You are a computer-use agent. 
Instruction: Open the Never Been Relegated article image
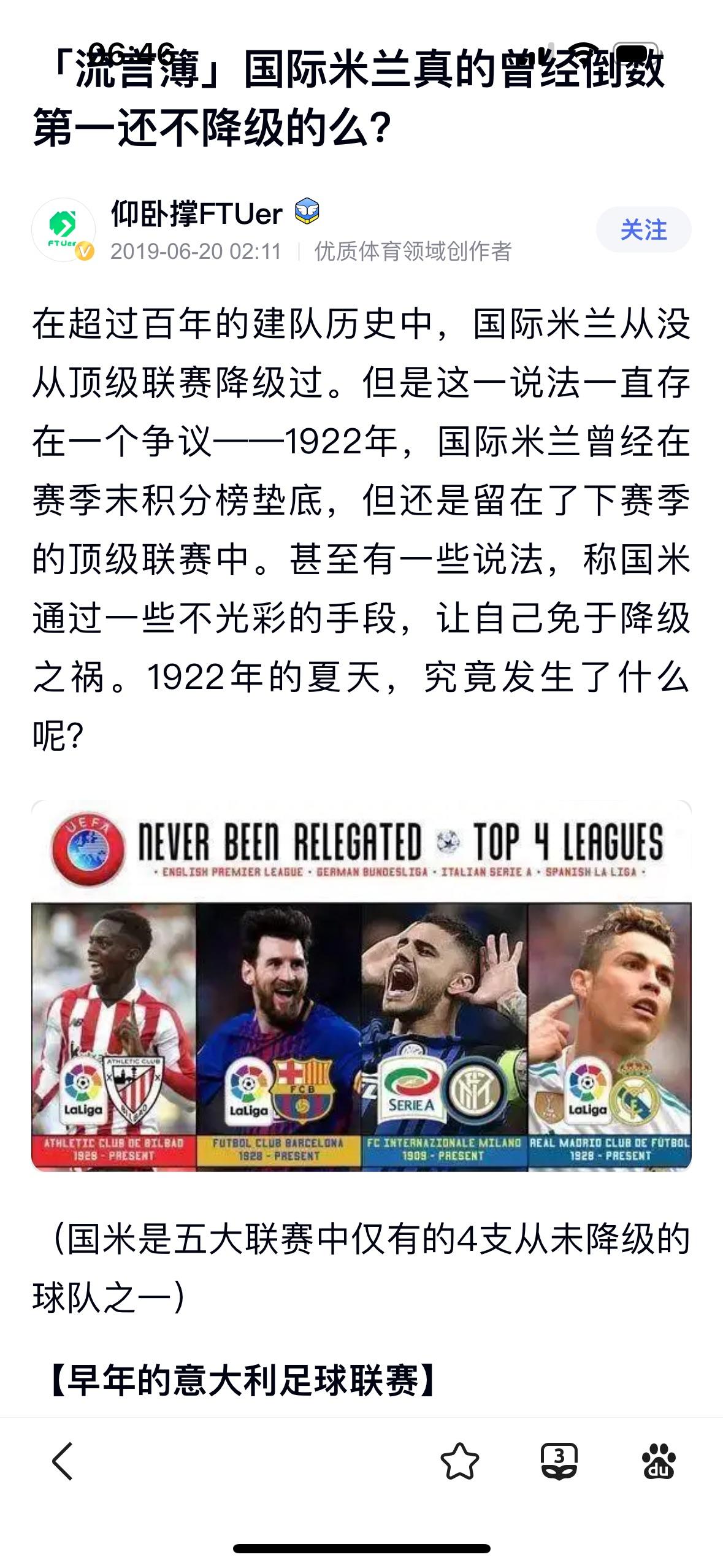[361, 985]
